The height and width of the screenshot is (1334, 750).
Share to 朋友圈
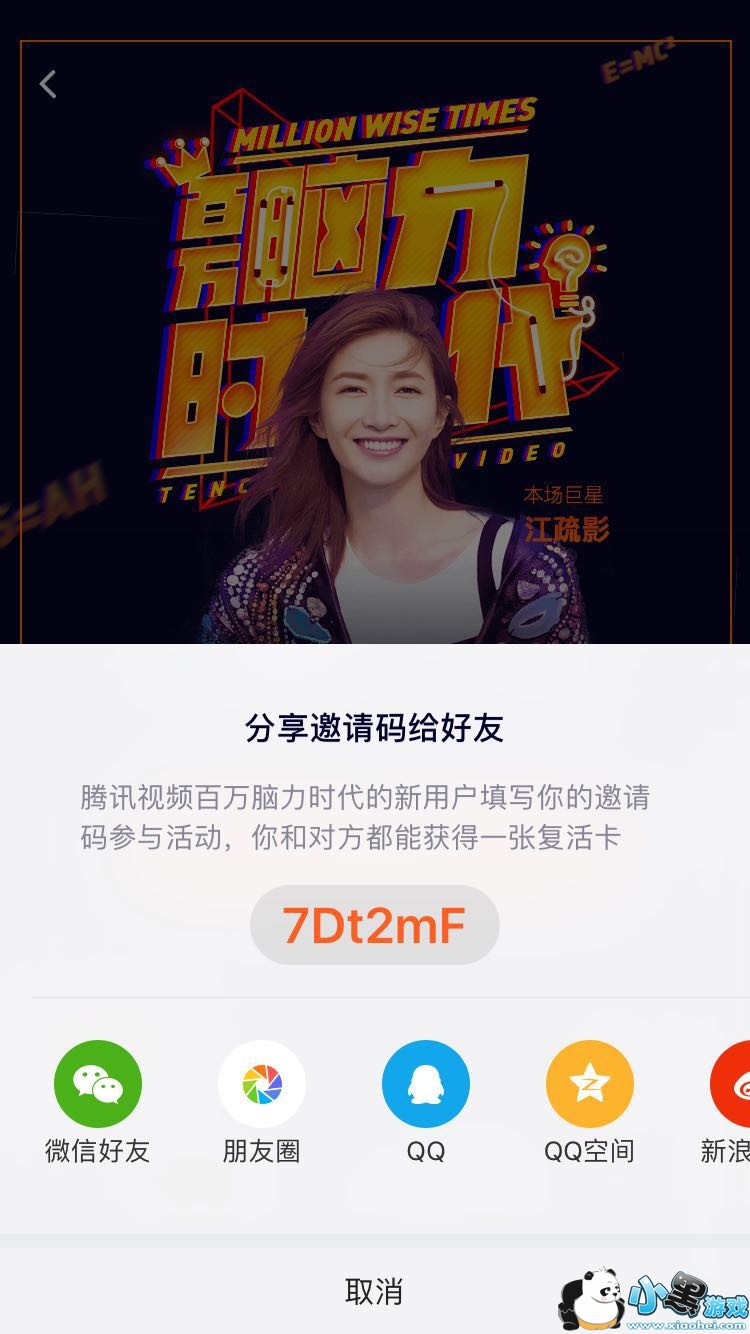coord(262,1084)
